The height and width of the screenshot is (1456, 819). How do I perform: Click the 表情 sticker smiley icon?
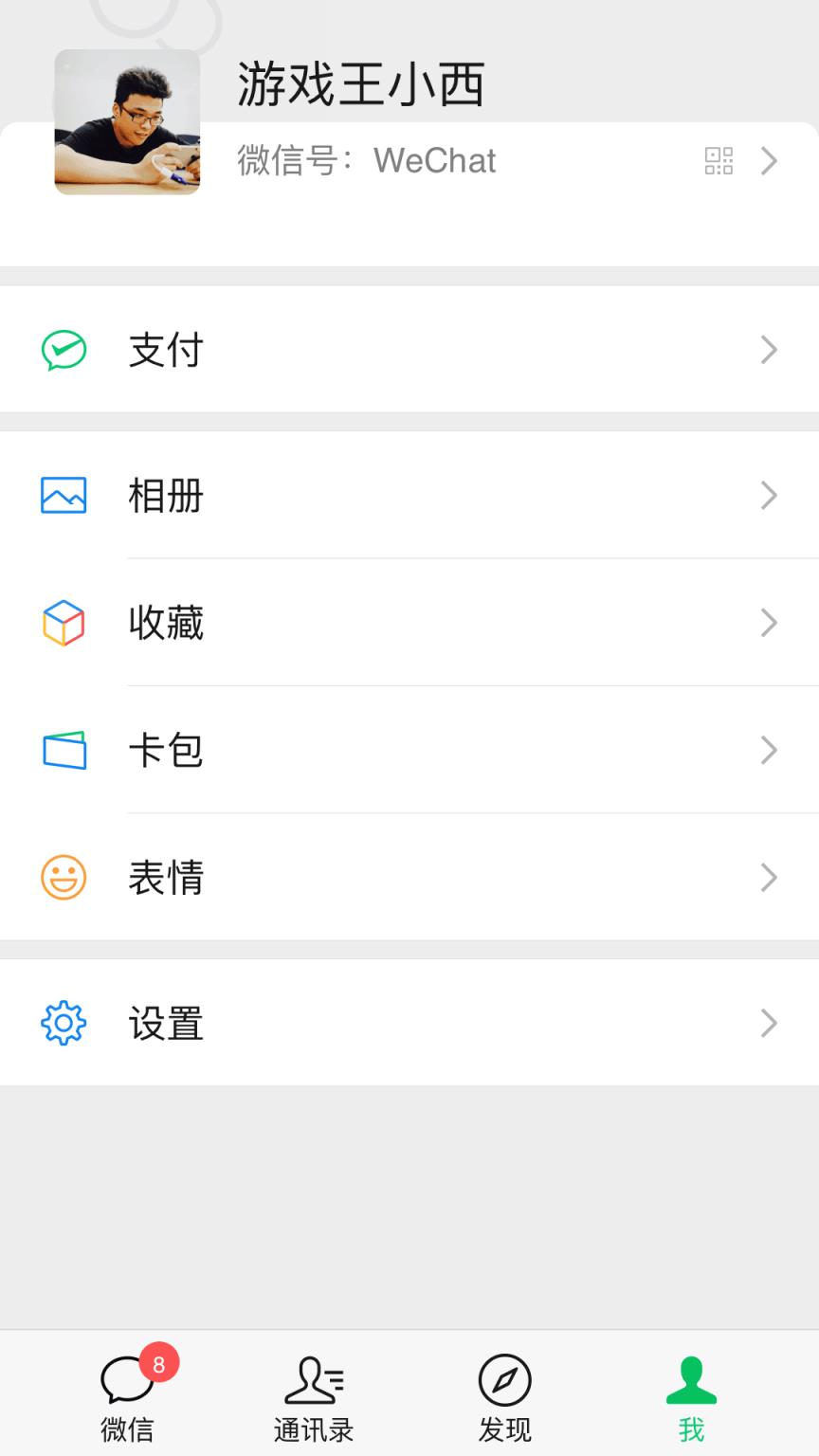pyautogui.click(x=63, y=878)
